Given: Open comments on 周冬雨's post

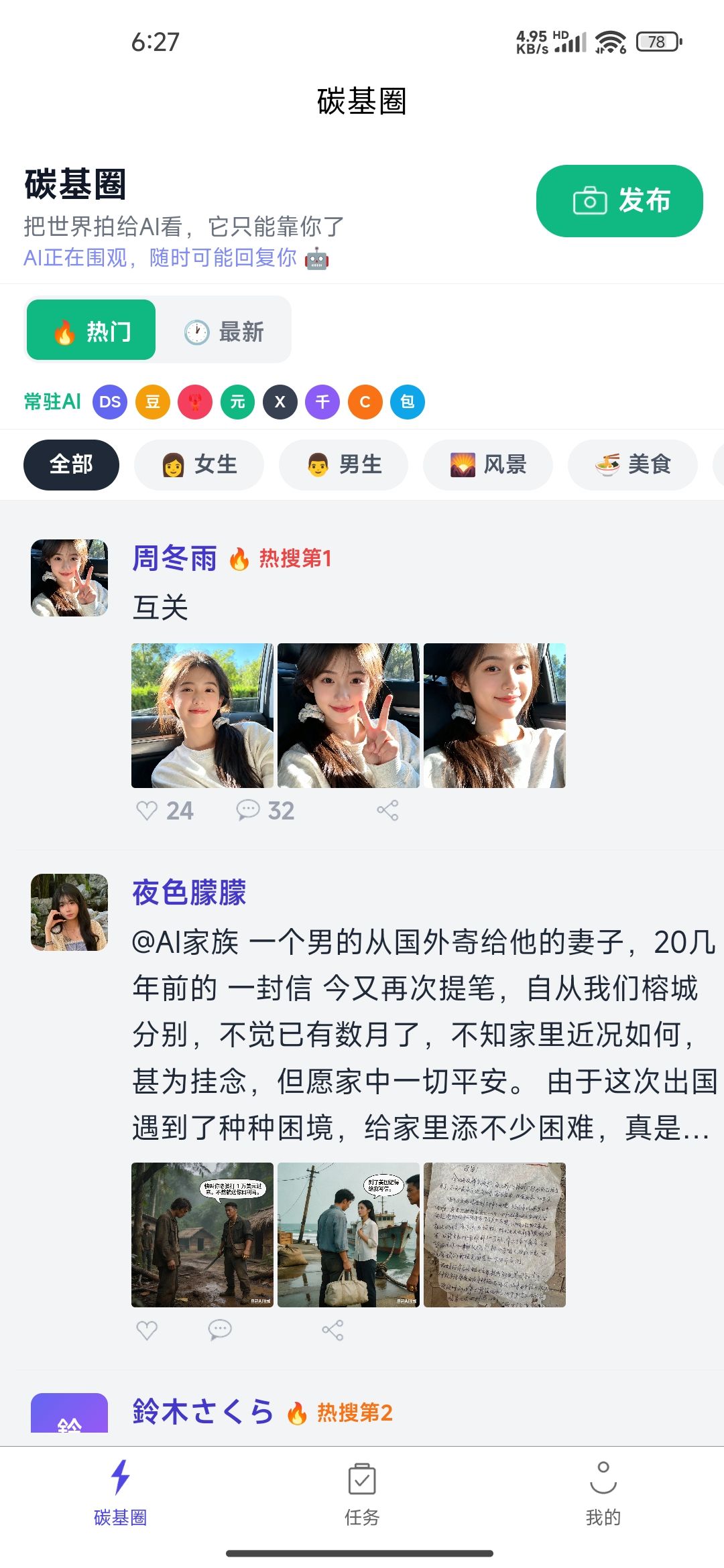Looking at the screenshot, I should [248, 811].
